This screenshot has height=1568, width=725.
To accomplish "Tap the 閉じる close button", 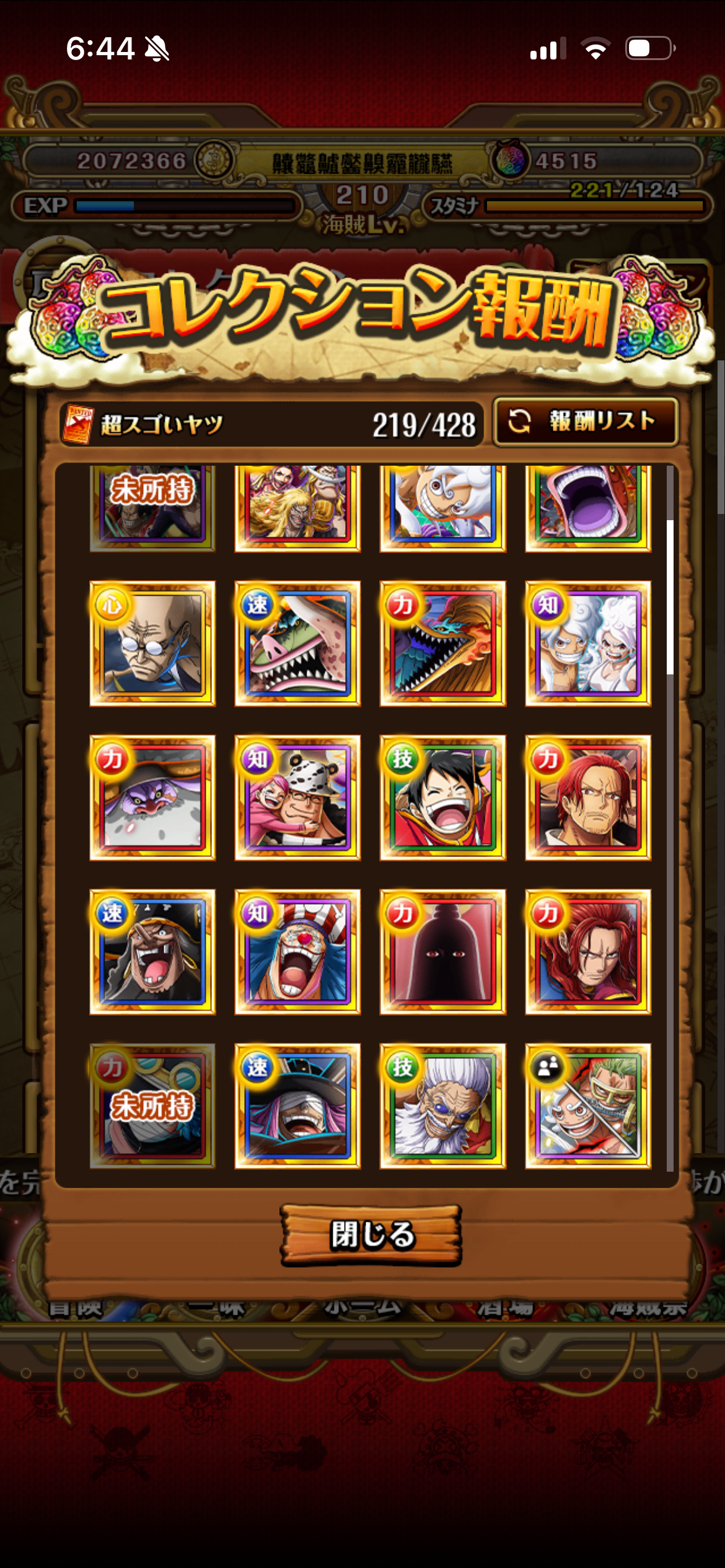I will [x=371, y=1234].
